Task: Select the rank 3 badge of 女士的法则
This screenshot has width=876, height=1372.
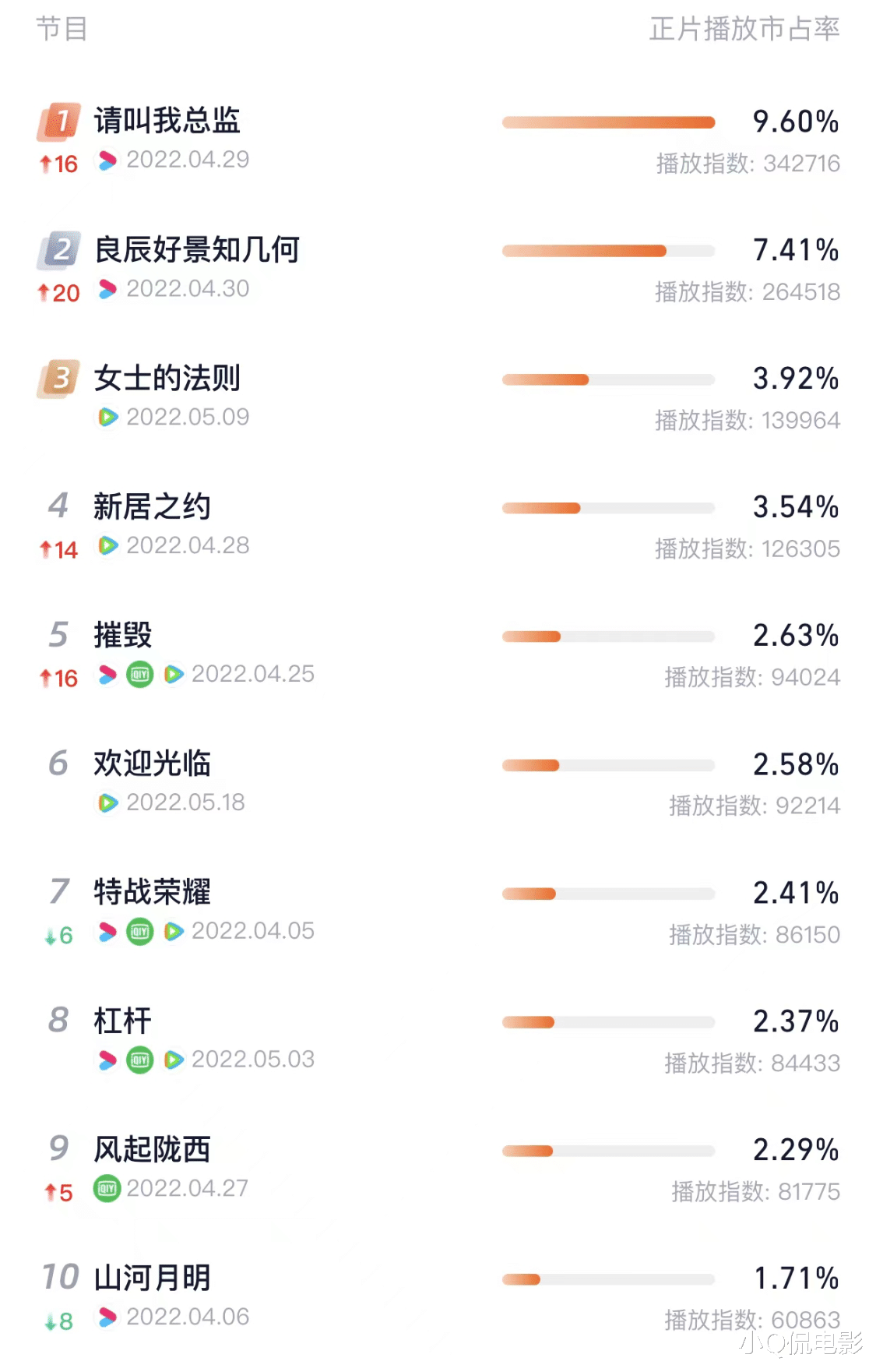Action: (x=57, y=377)
